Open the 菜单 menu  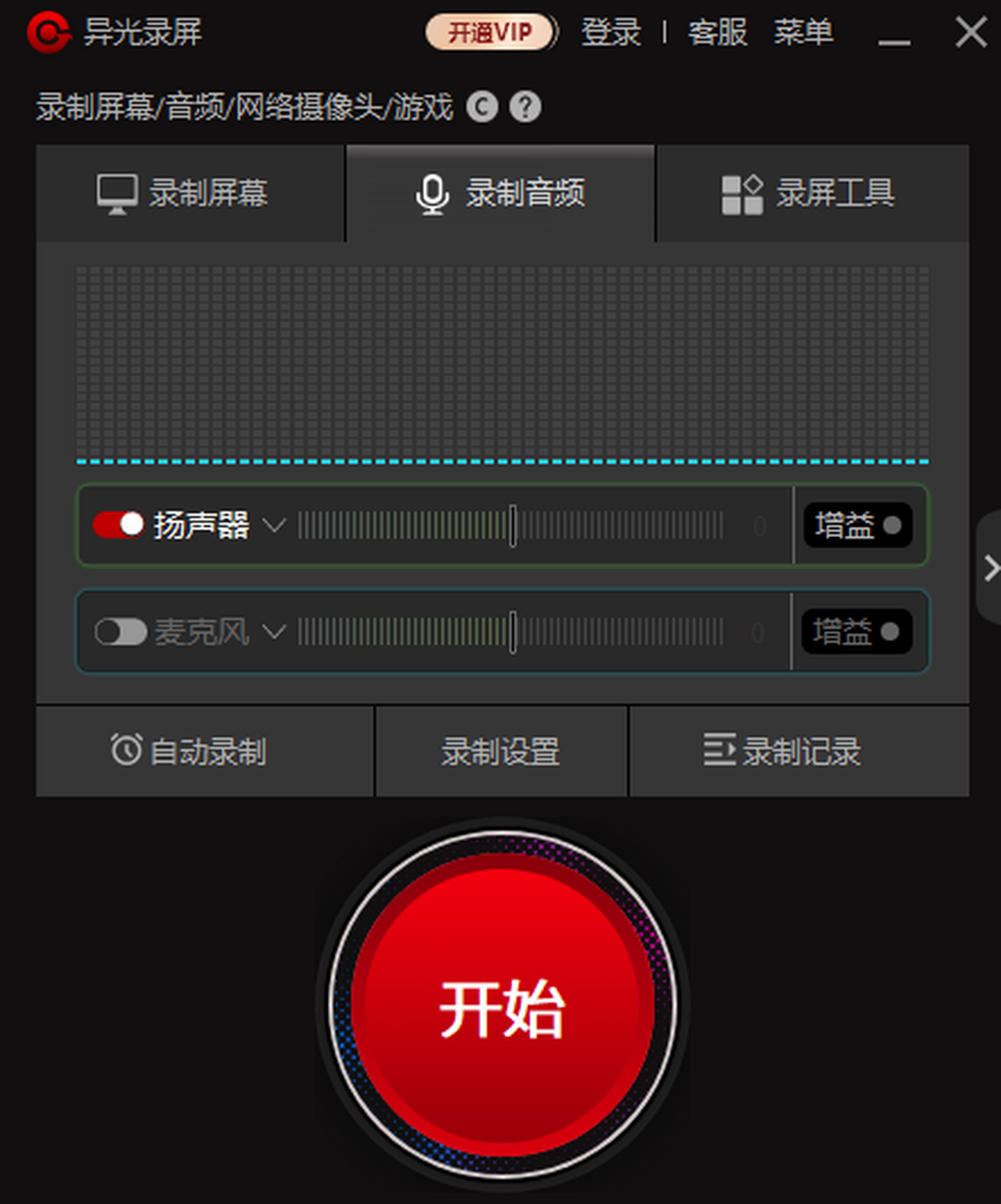[802, 33]
